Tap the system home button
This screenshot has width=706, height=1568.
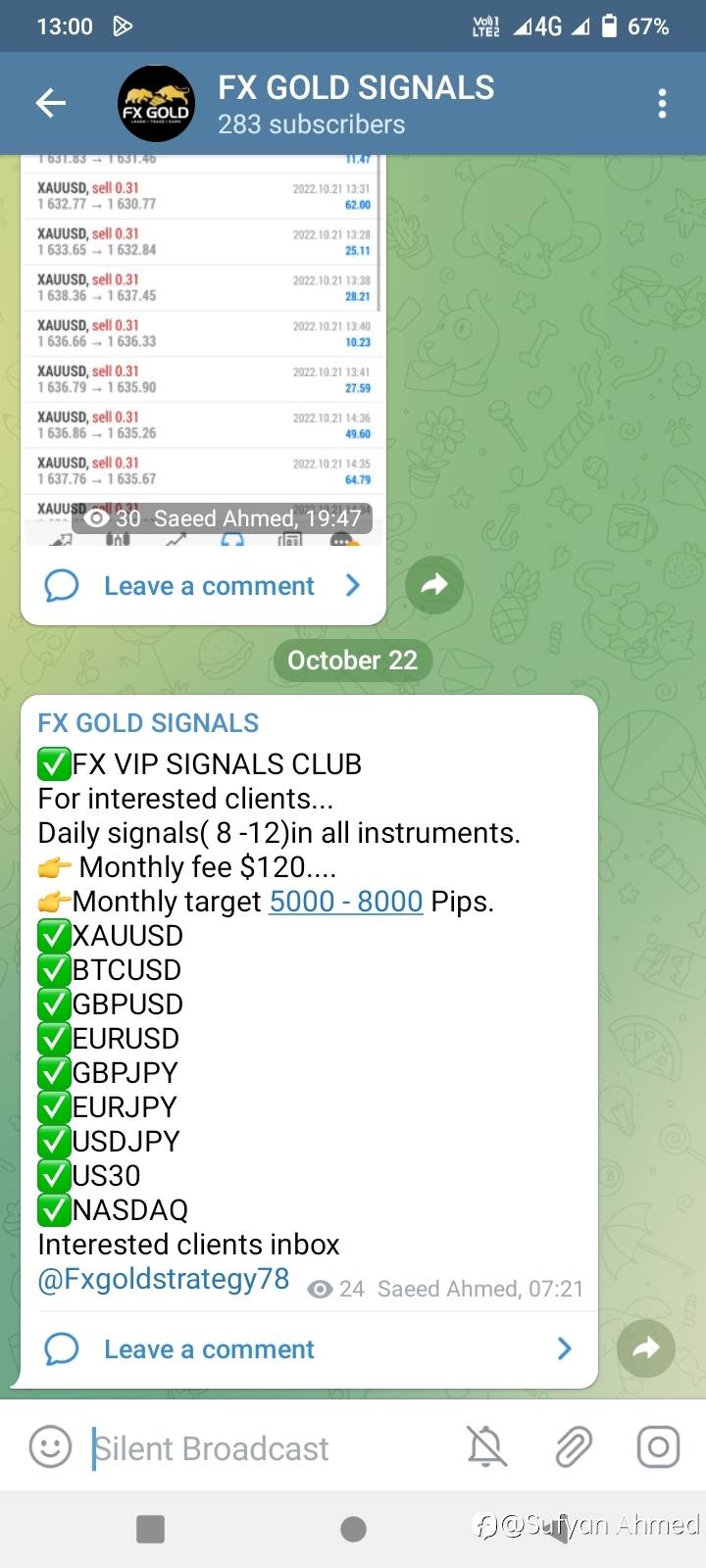(x=353, y=1529)
